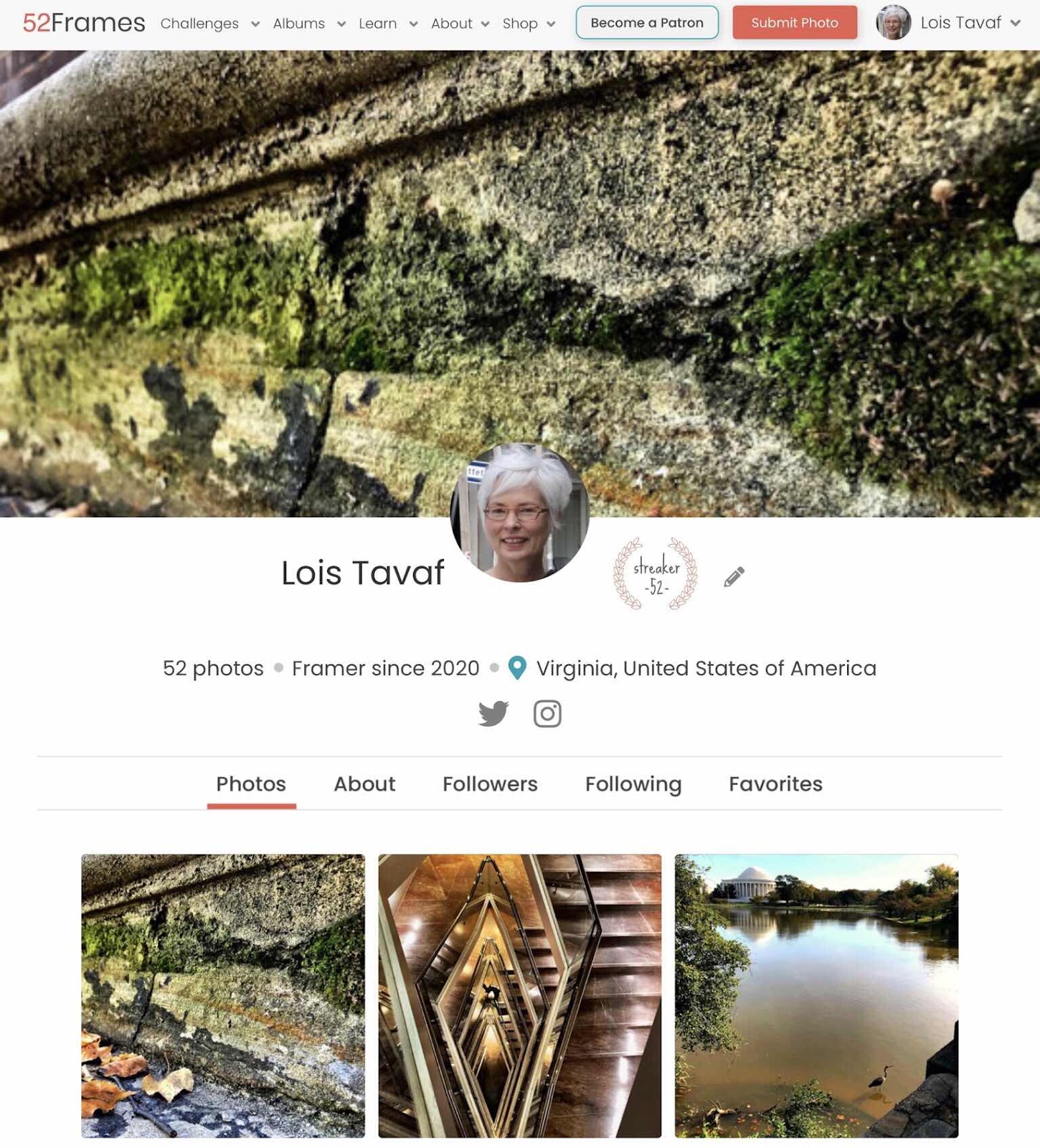Show the Favorites tab

coord(775,784)
